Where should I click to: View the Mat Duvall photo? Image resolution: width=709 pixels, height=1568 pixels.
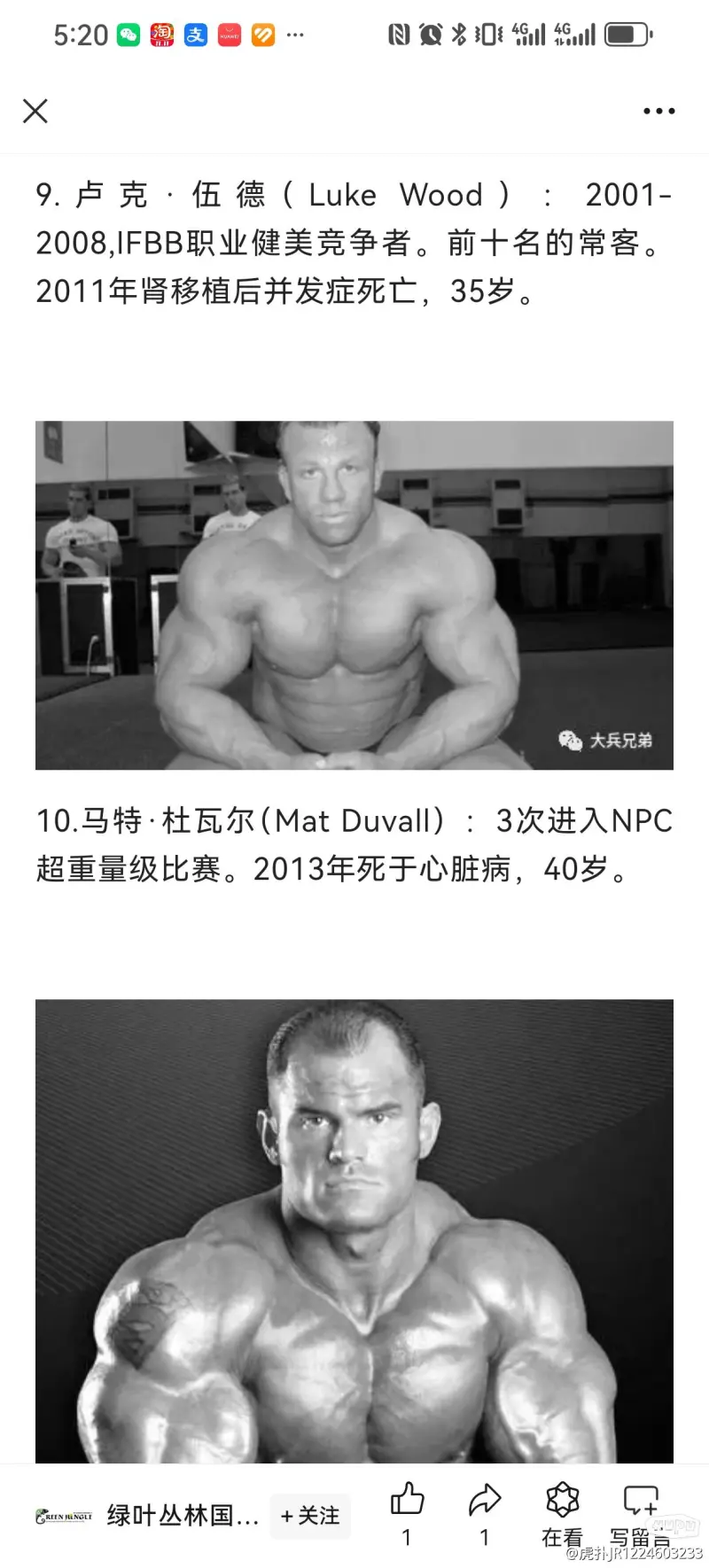pyautogui.click(x=354, y=1231)
